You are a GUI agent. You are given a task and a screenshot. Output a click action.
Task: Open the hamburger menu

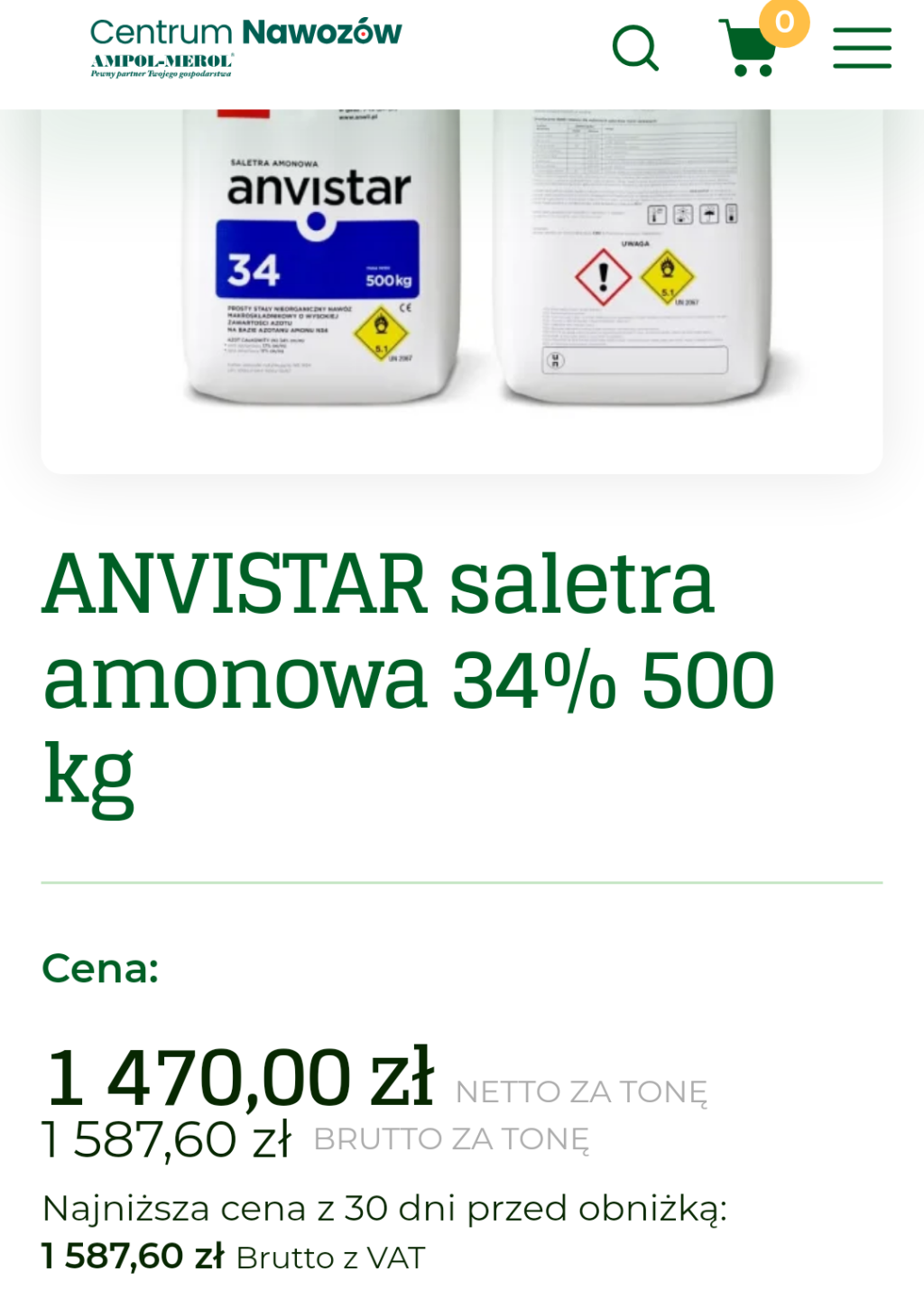862,48
